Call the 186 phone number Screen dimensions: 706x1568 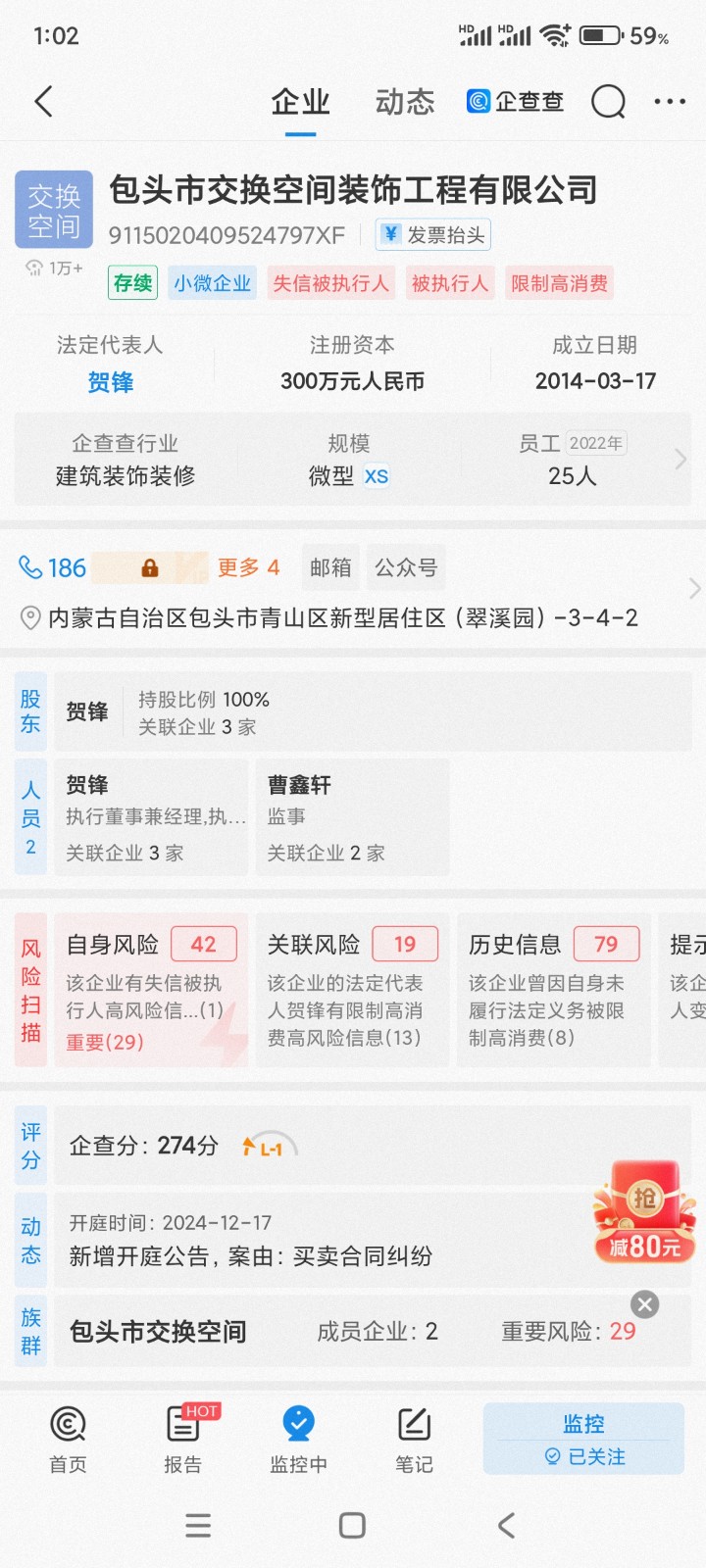(x=54, y=567)
